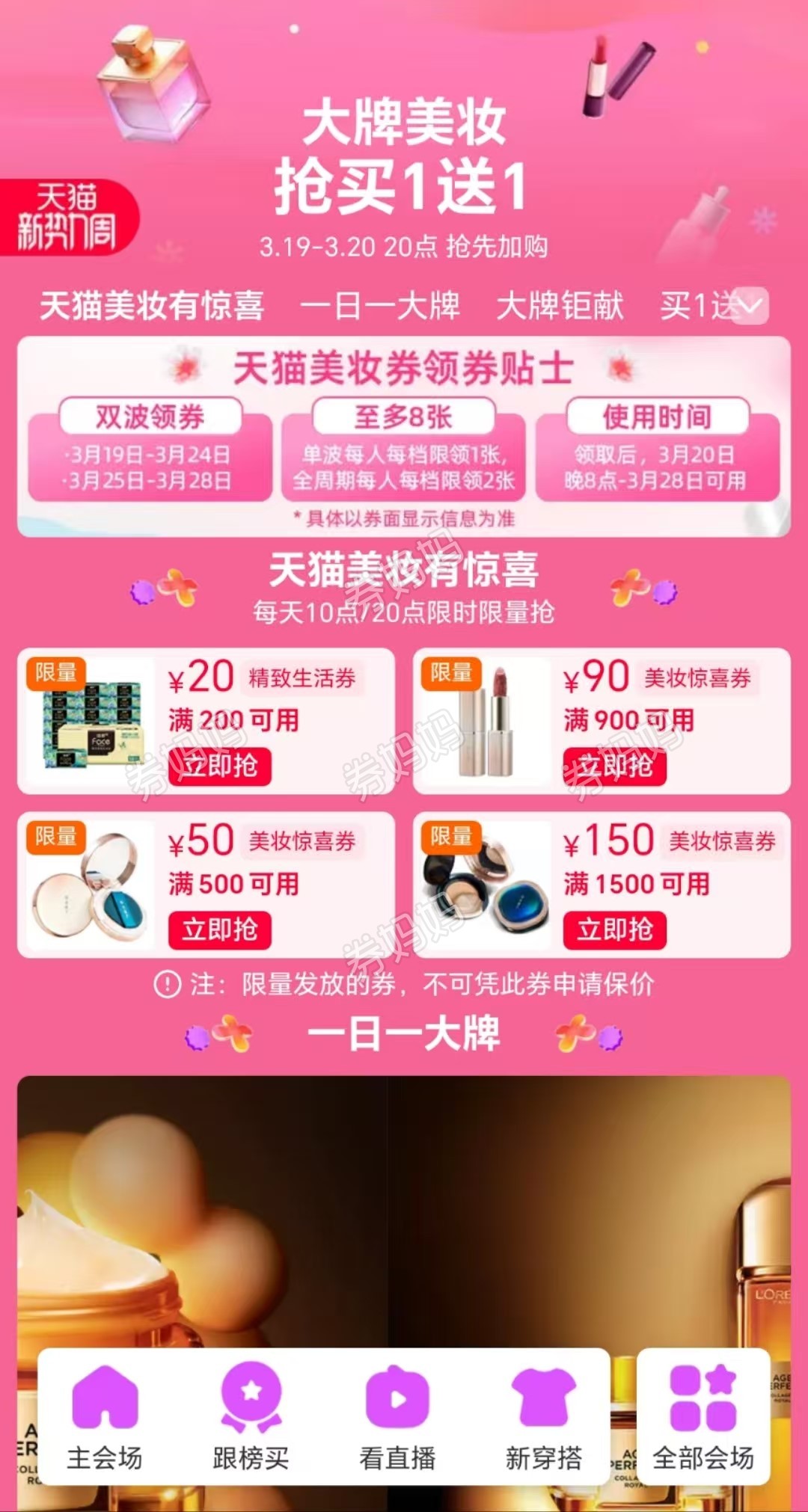The image size is (808, 1512).
Task: Get the ¥150 满1500可用 coupon
Action: (x=614, y=929)
